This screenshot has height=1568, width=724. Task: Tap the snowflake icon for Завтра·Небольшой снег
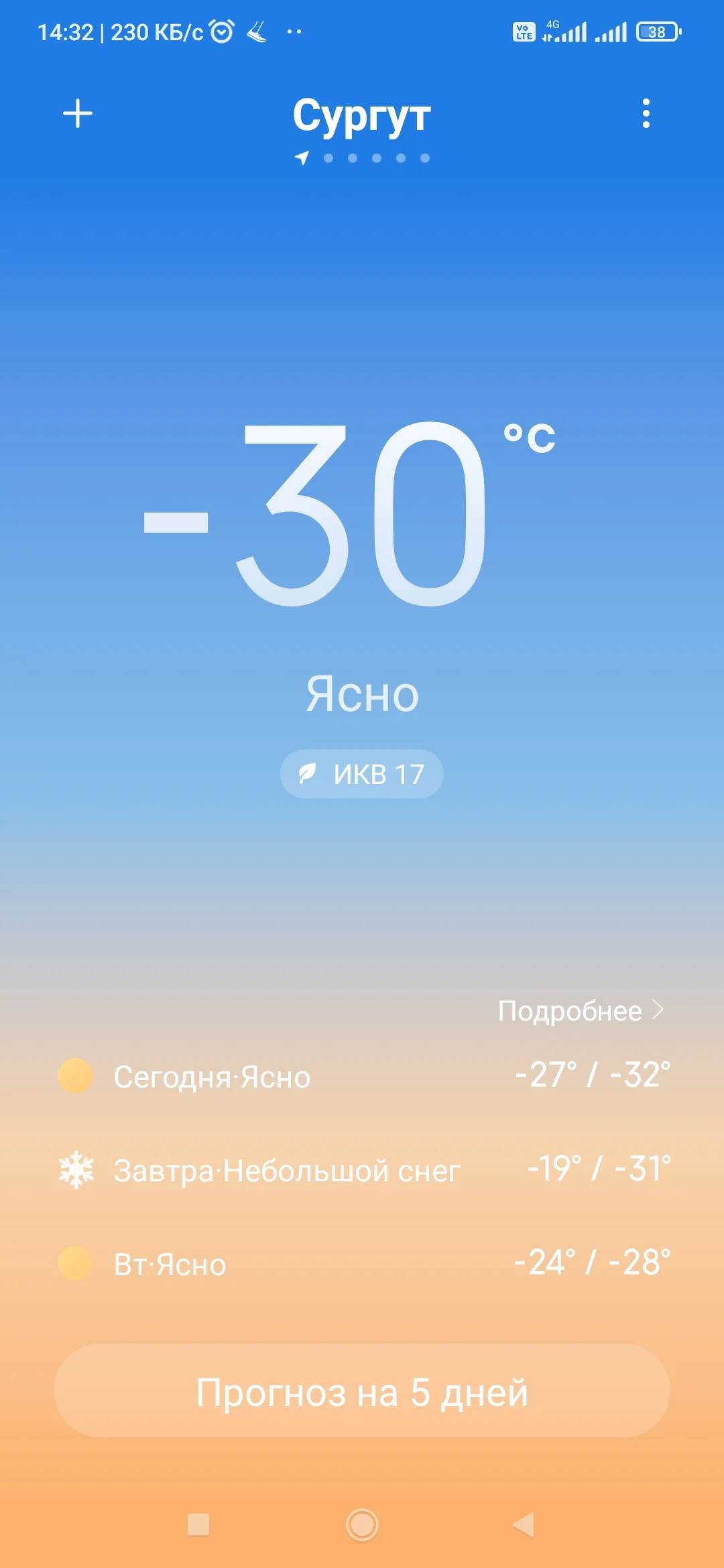pos(76,1171)
